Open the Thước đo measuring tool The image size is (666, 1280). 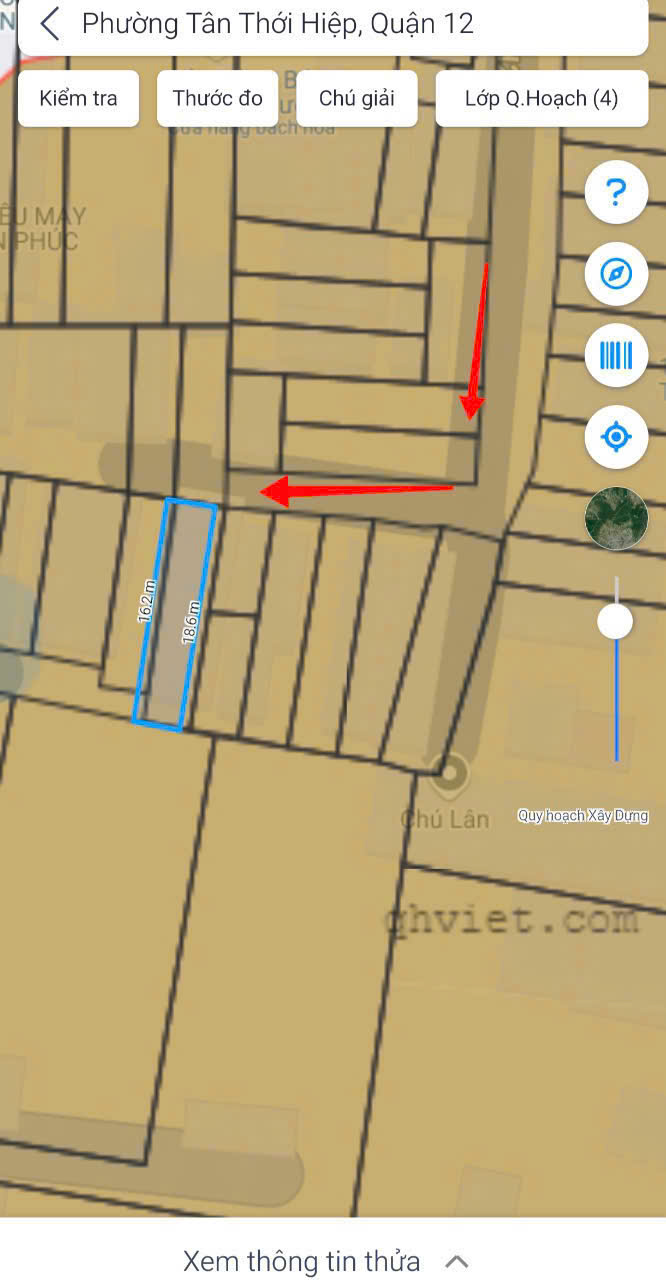pyautogui.click(x=217, y=98)
